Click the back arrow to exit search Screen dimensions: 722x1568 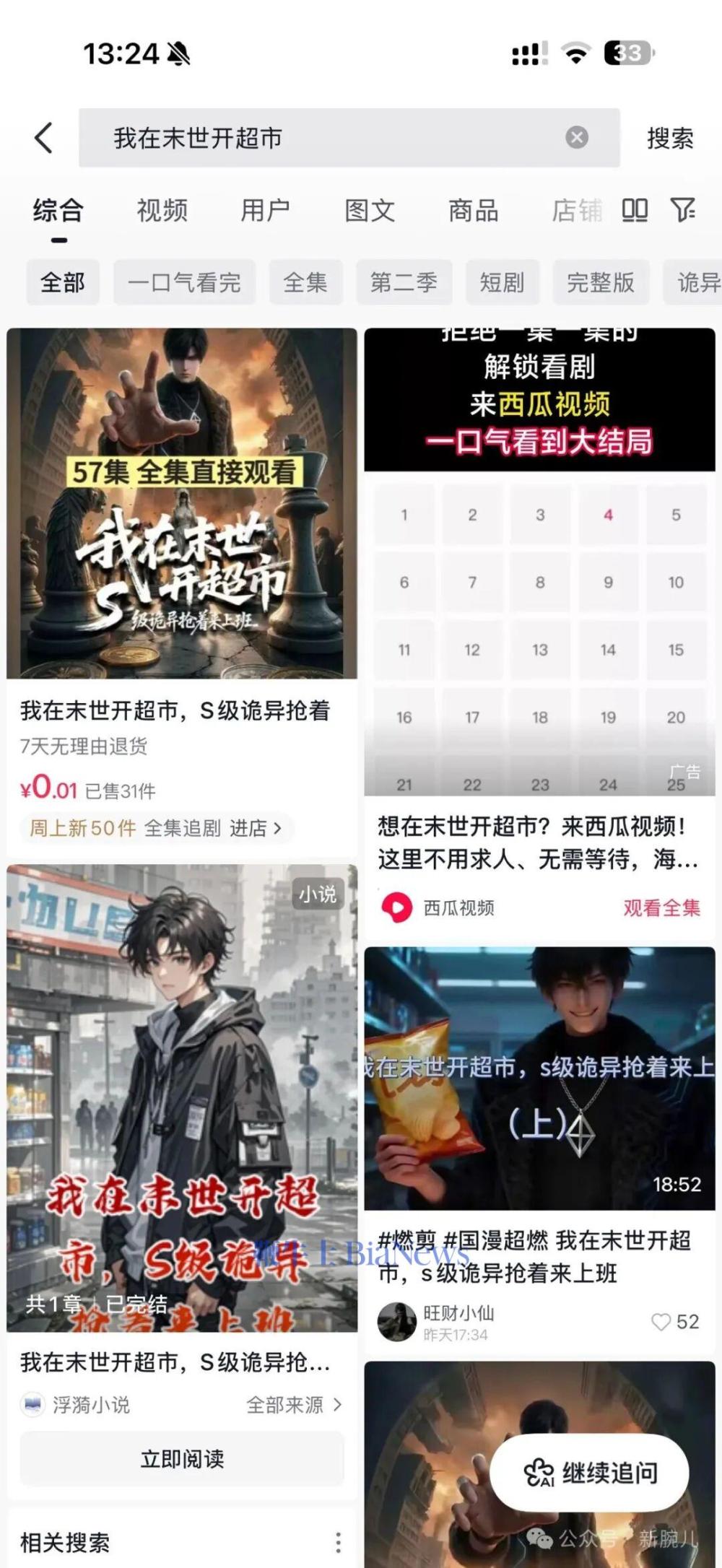pos(45,137)
